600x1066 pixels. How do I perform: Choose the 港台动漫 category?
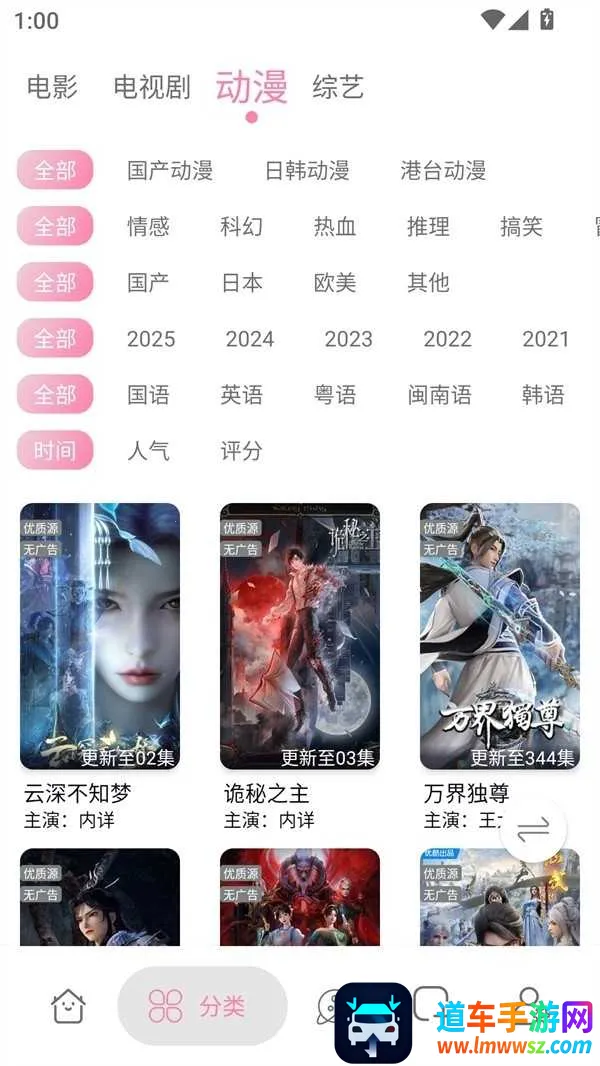pos(443,171)
